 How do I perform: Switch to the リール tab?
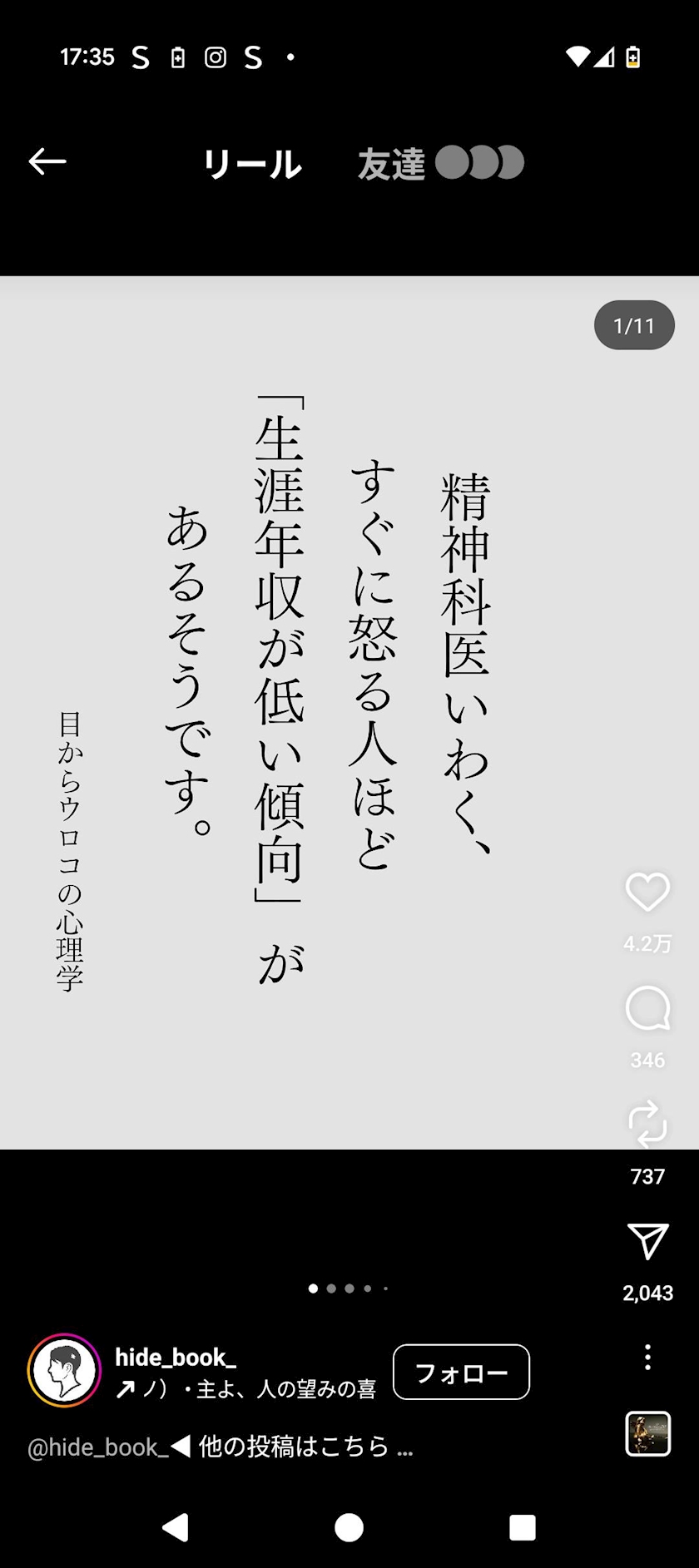[252, 164]
